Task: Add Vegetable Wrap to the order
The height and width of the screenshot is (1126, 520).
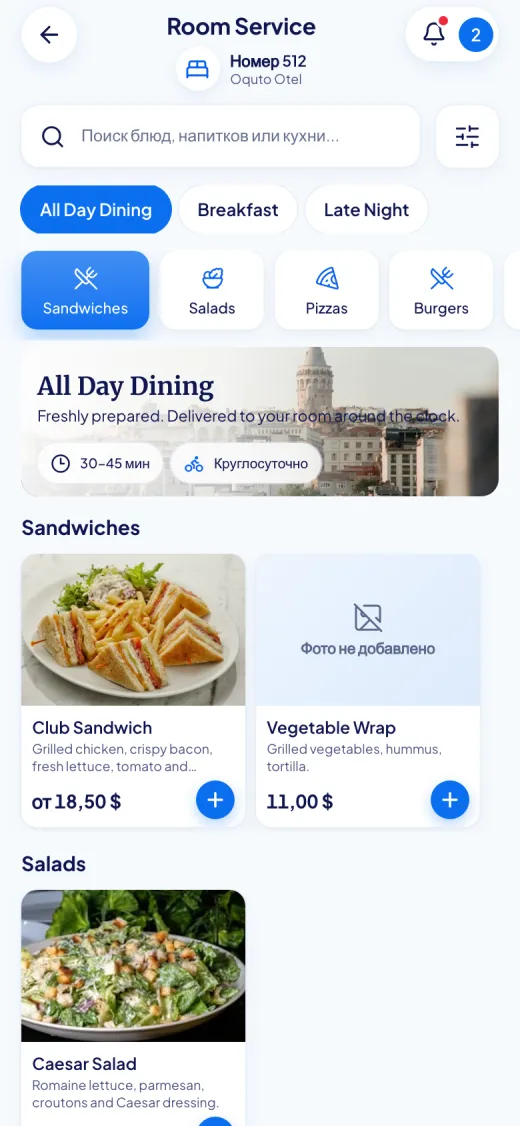Action: tap(450, 800)
